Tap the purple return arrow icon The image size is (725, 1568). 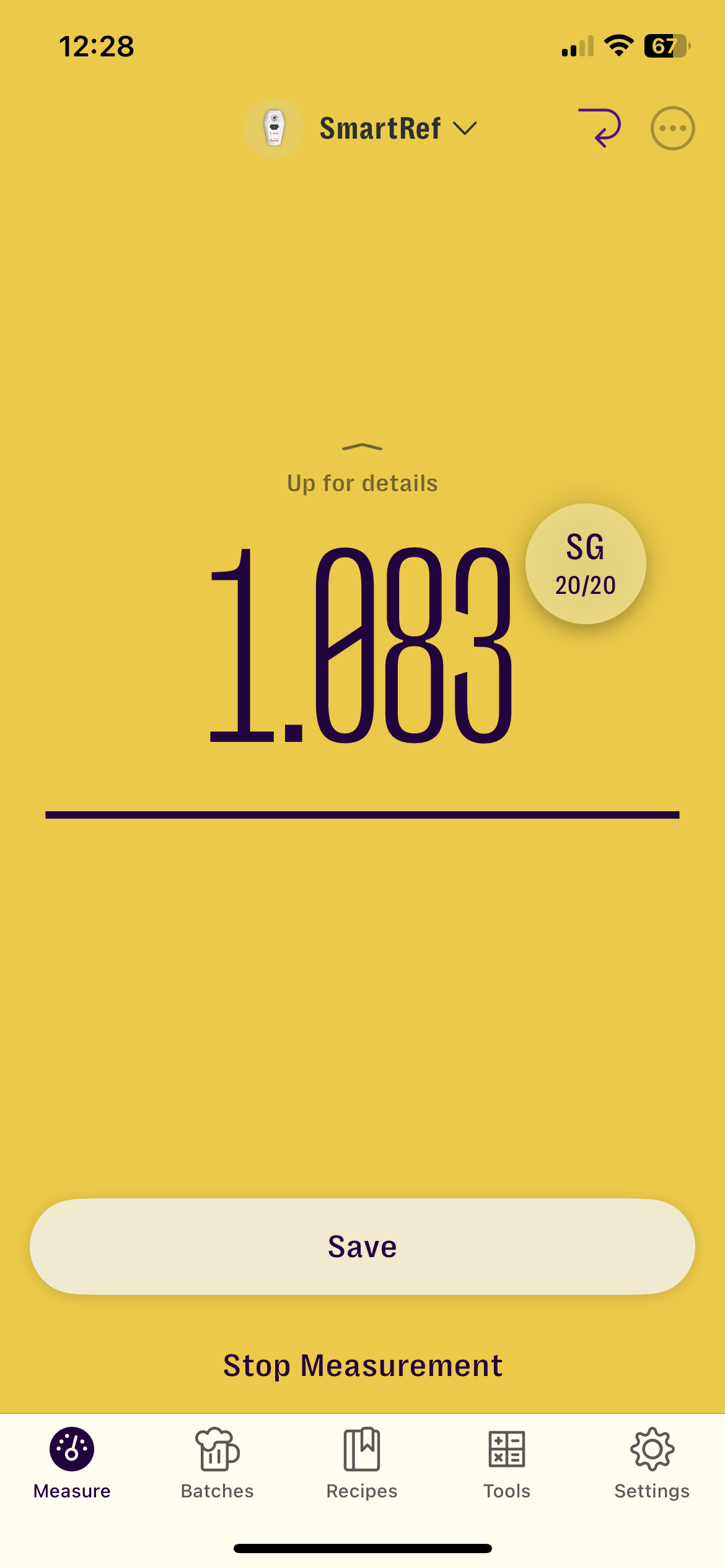(600, 128)
